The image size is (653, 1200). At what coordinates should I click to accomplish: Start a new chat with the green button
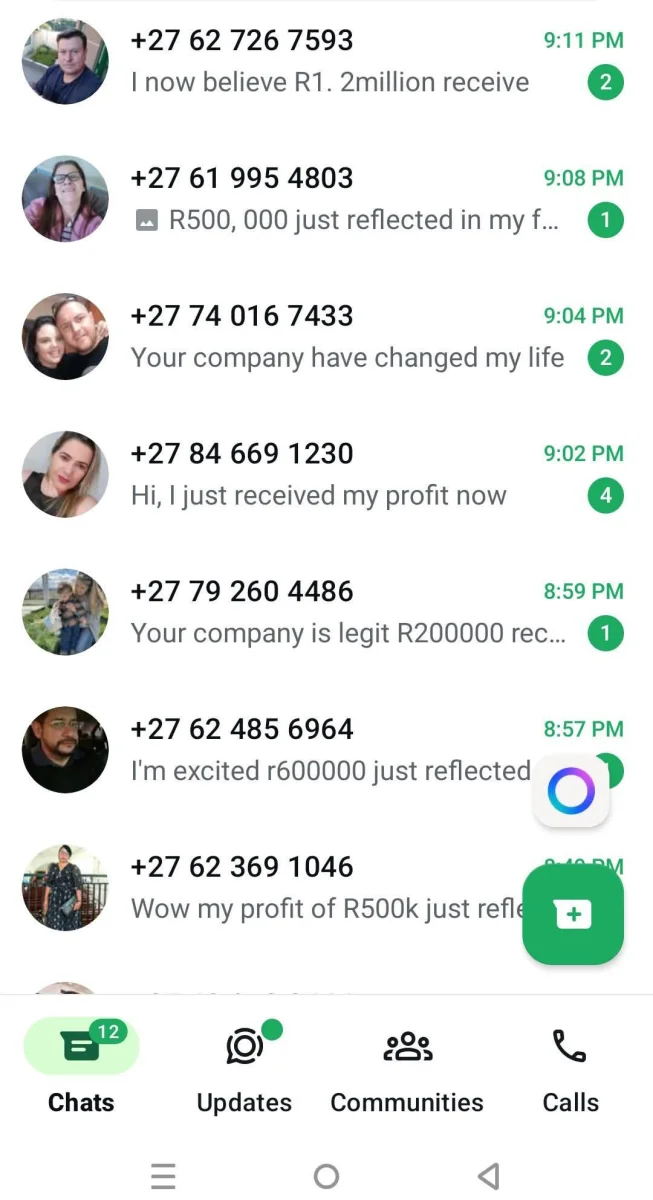coord(573,914)
